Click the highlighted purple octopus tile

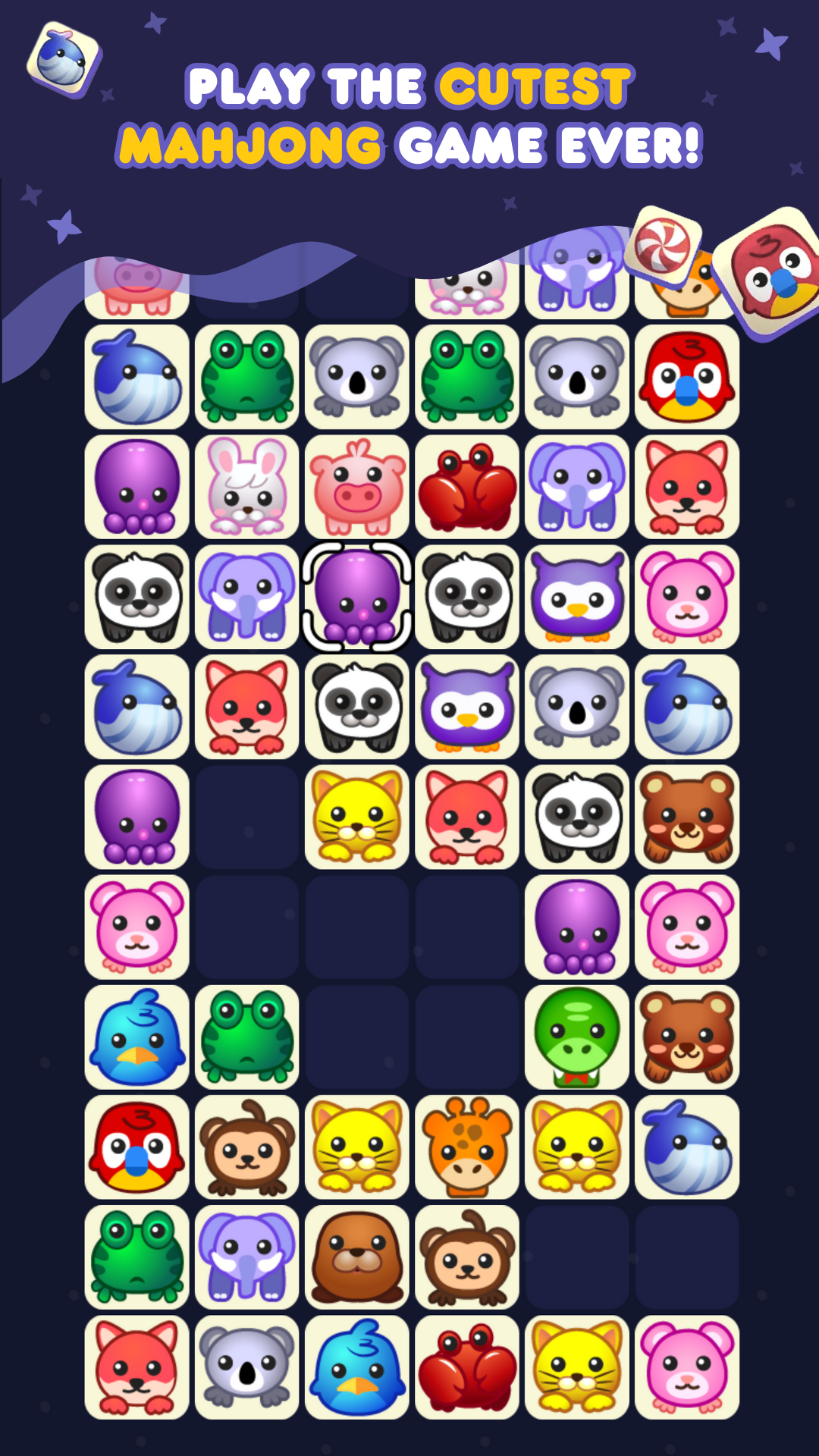pos(356,597)
